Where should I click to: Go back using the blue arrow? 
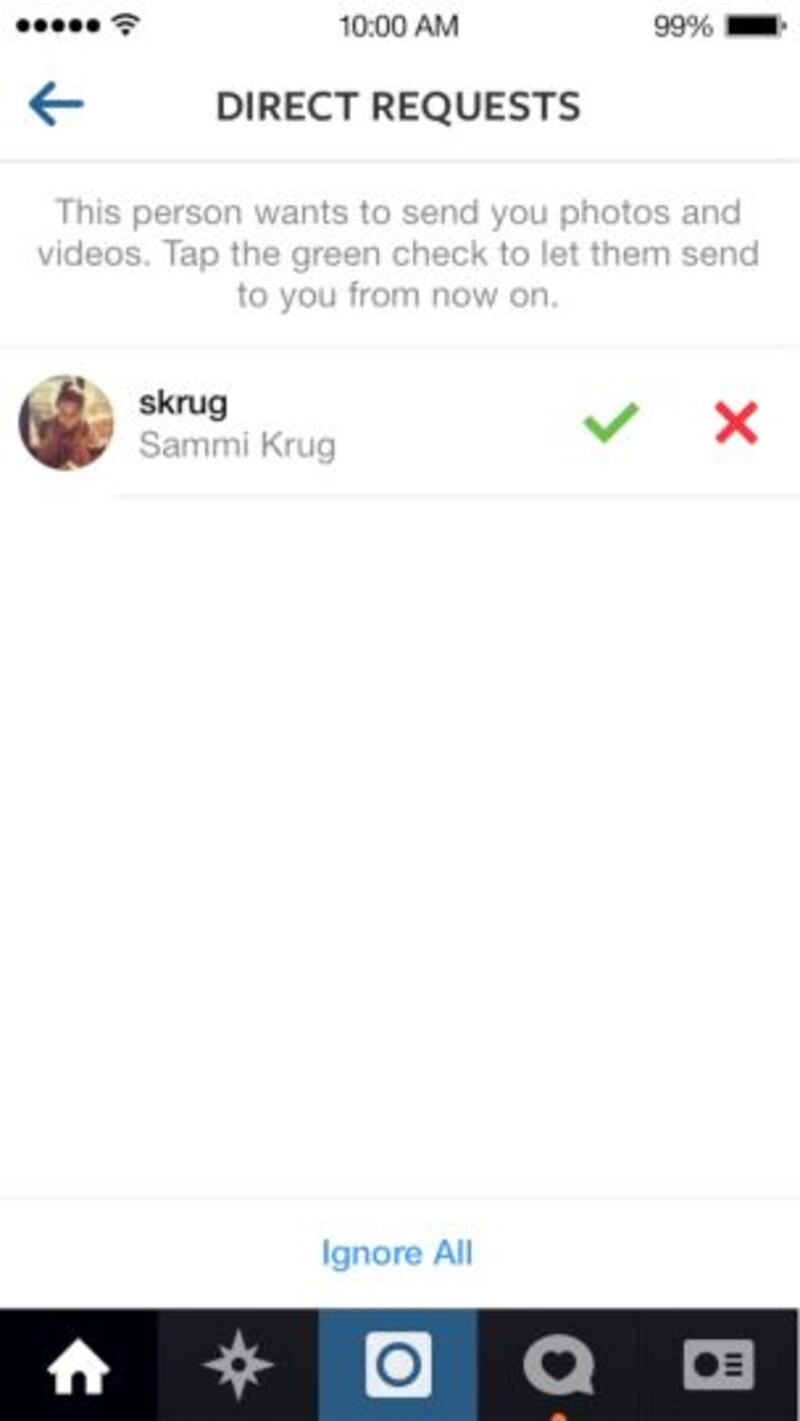coord(56,105)
